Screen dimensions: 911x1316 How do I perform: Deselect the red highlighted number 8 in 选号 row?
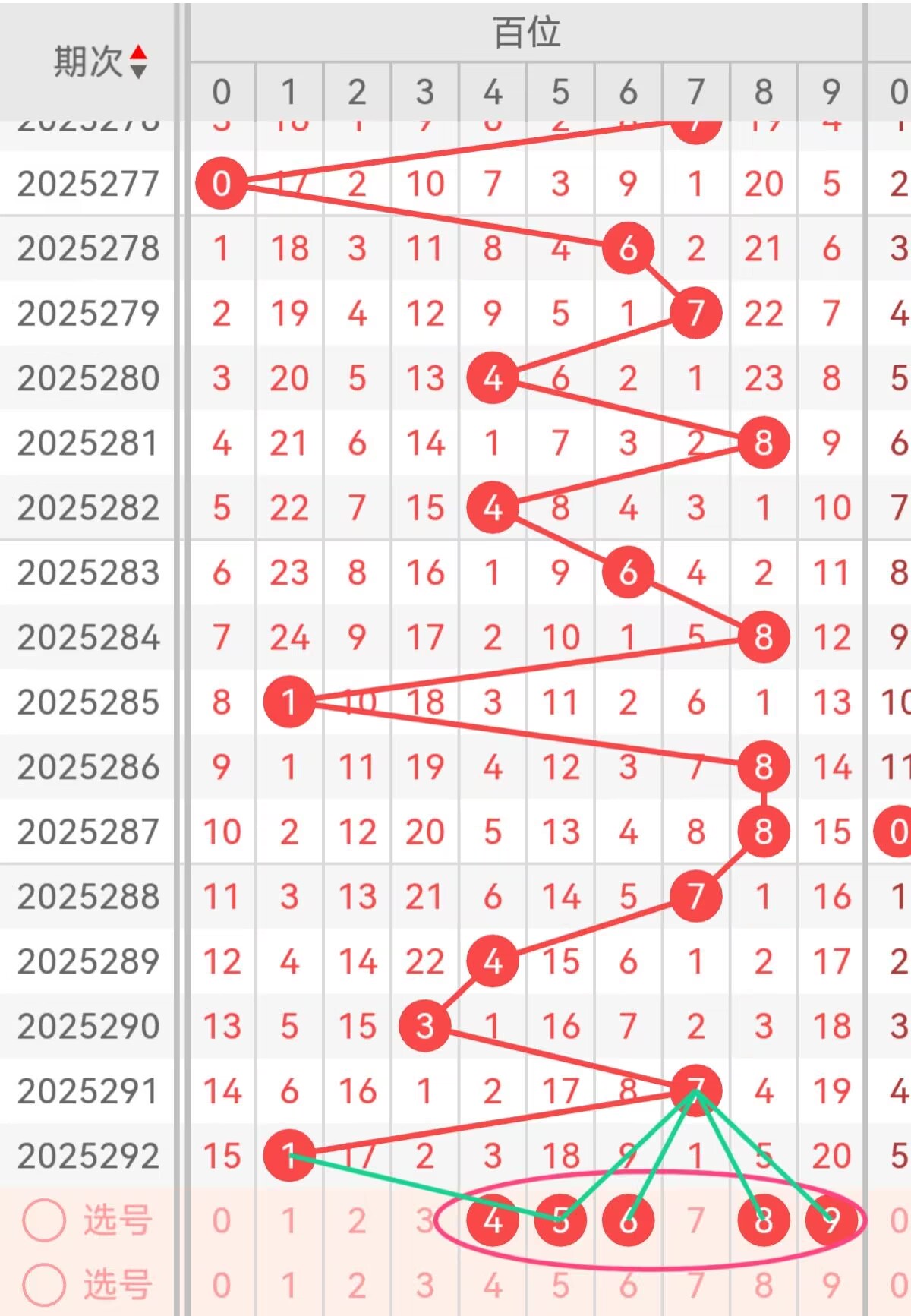[764, 1220]
